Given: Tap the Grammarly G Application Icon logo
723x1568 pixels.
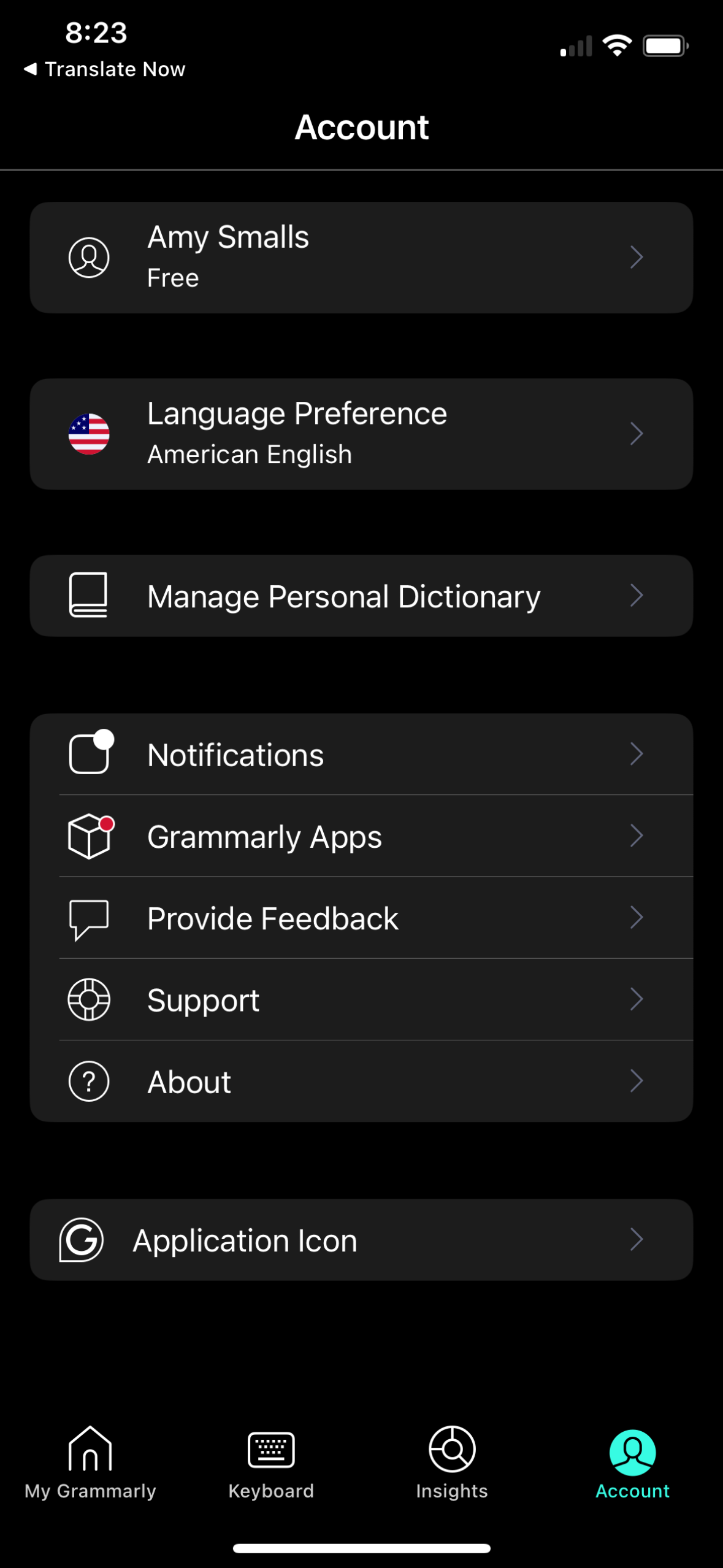Looking at the screenshot, I should click(80, 1239).
